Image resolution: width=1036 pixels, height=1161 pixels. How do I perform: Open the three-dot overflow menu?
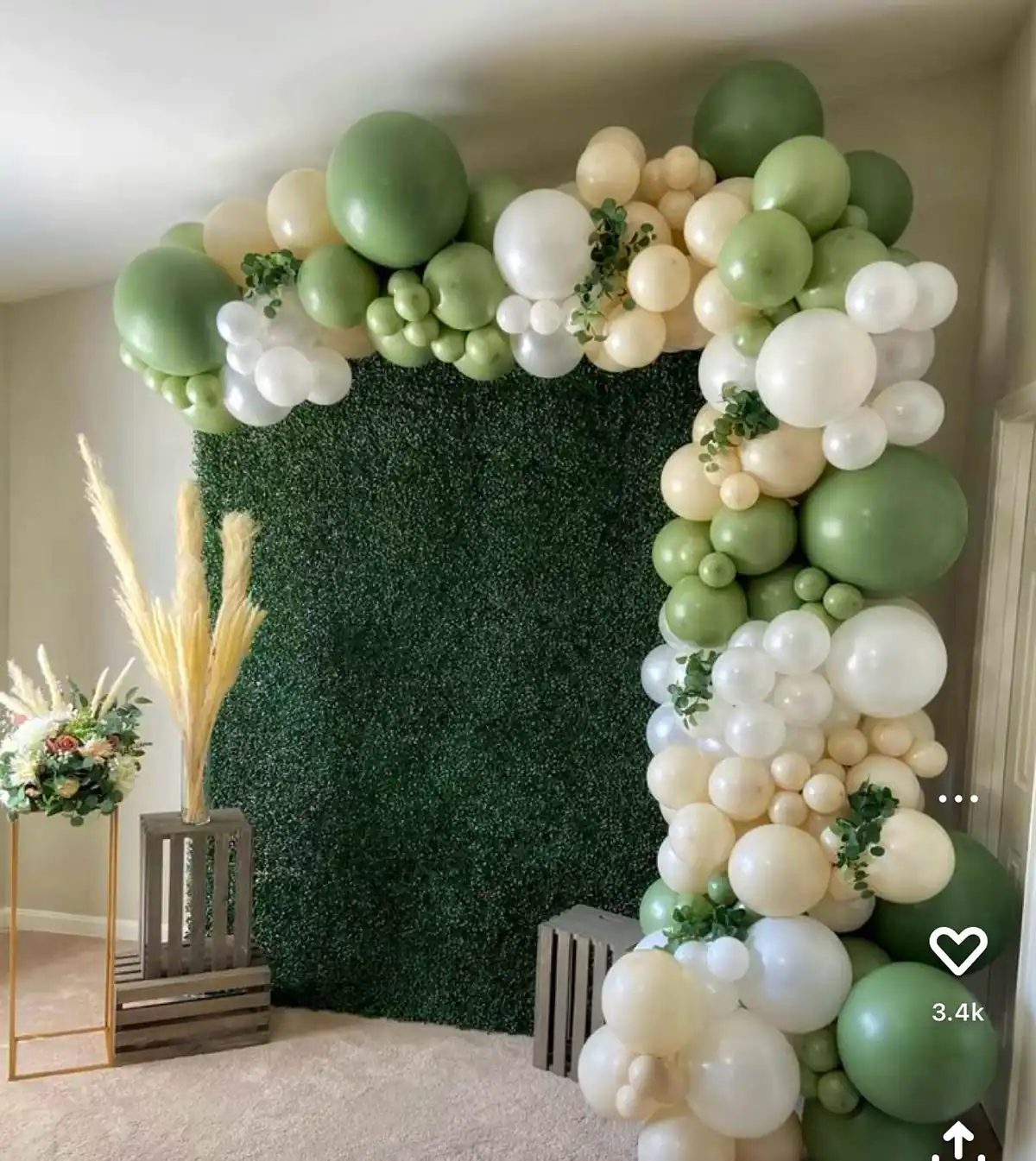957,798
